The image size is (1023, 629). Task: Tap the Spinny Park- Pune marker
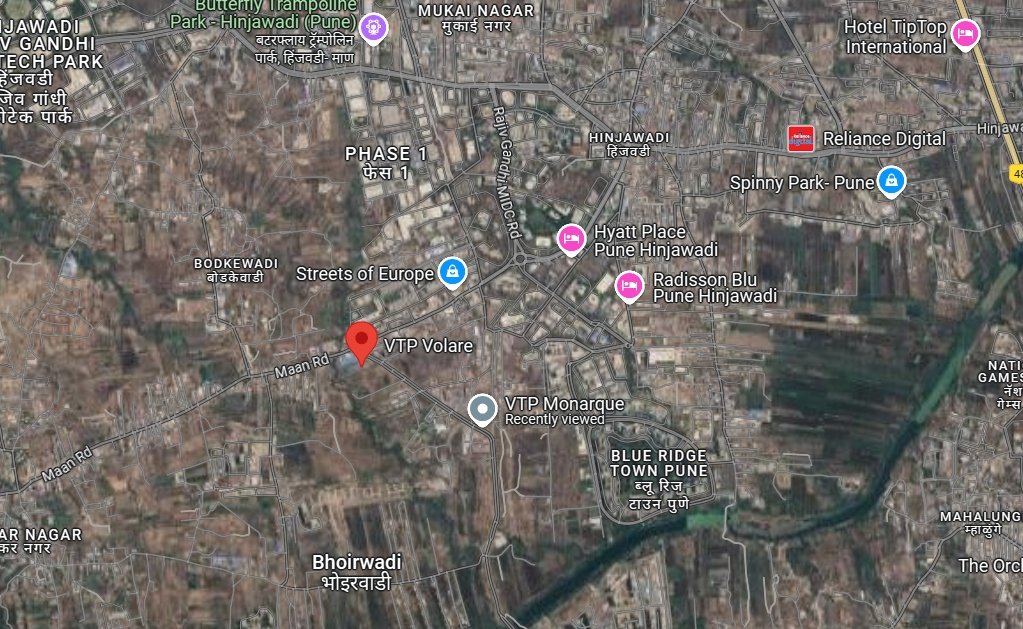tap(890, 181)
